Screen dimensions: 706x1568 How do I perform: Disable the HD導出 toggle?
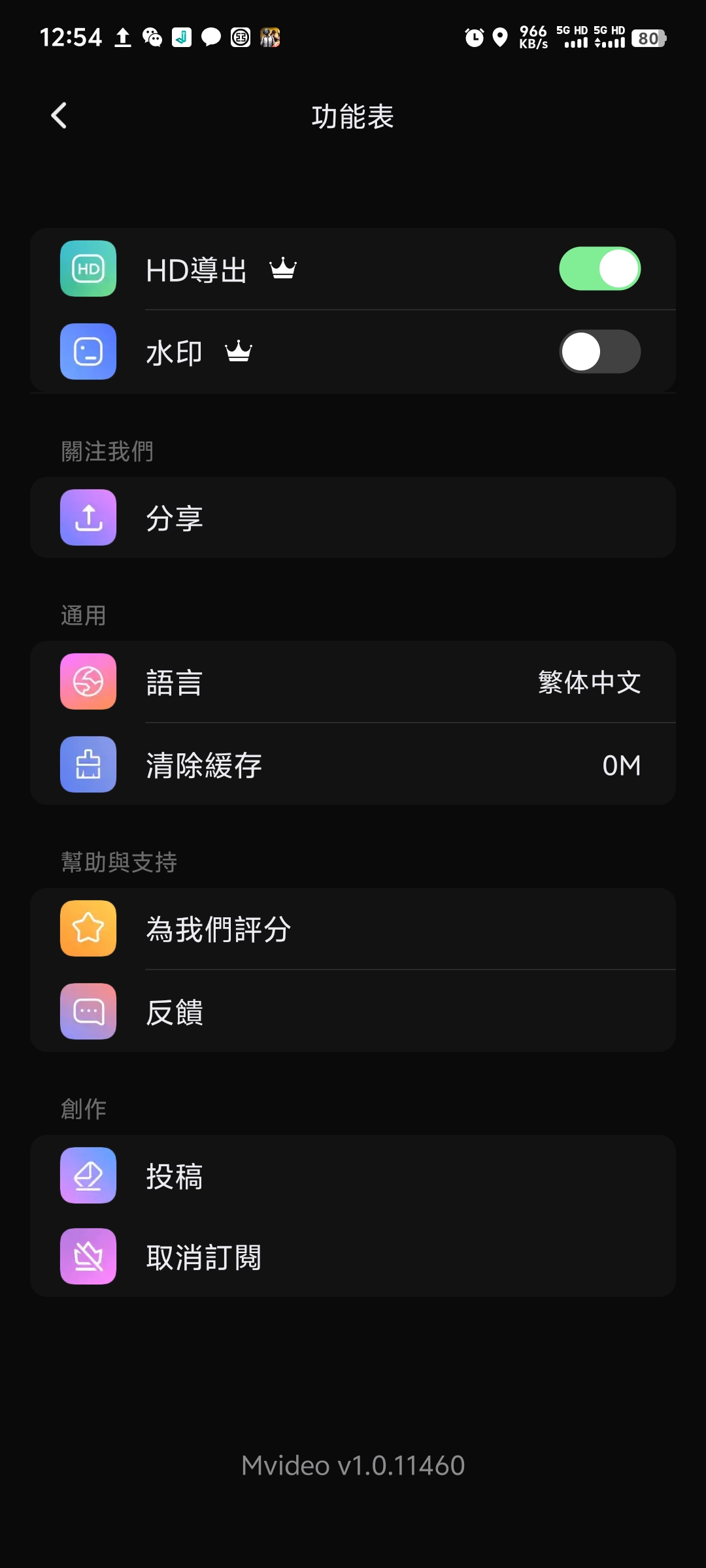(x=600, y=269)
